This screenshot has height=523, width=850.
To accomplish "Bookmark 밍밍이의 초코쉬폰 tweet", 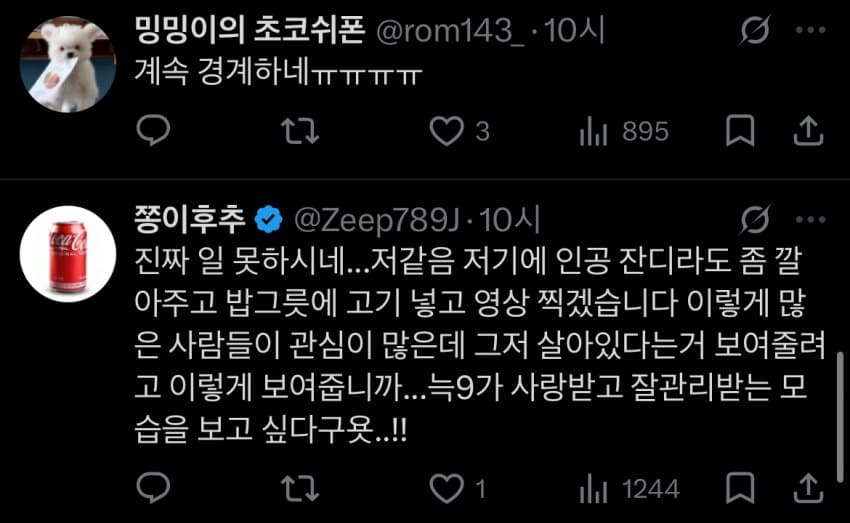I will point(738,130).
